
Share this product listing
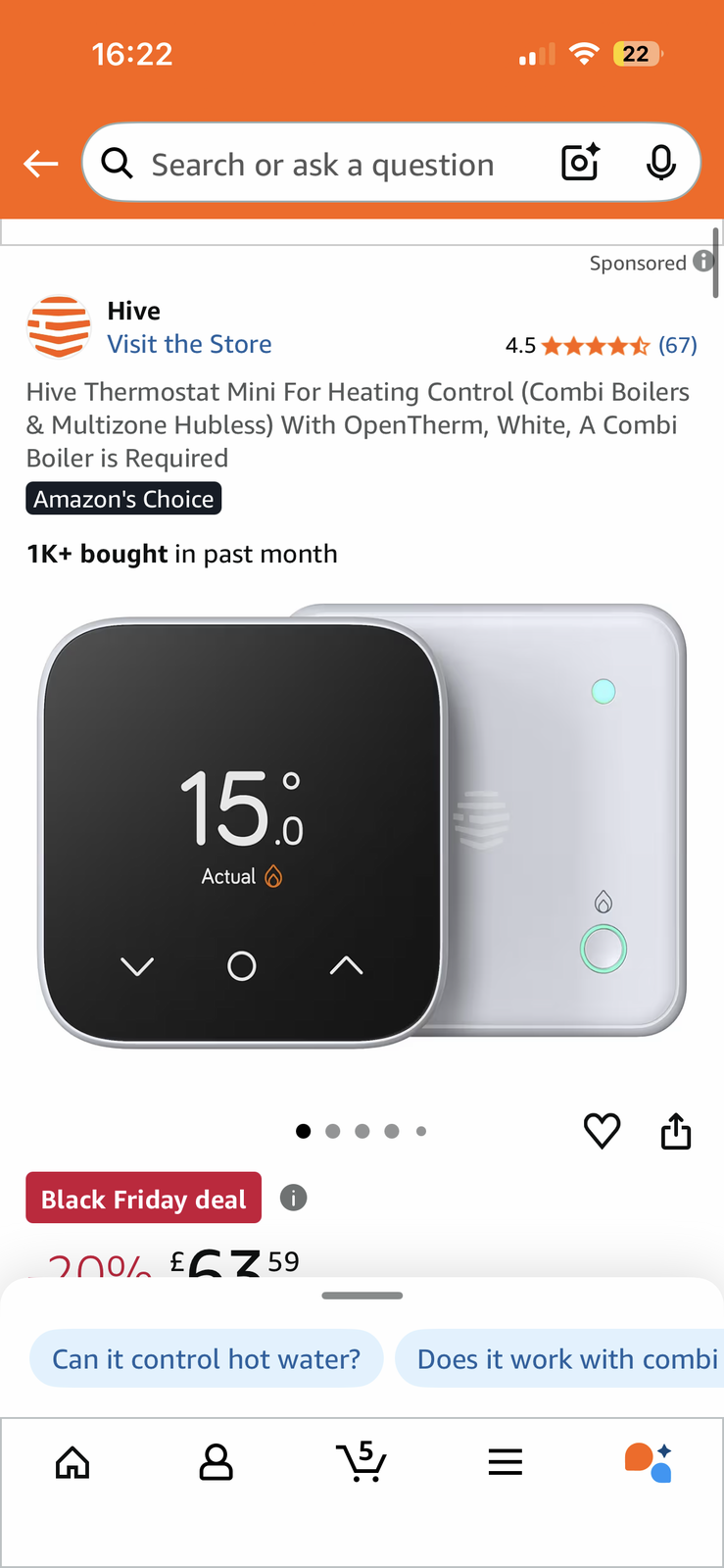pos(676,1131)
